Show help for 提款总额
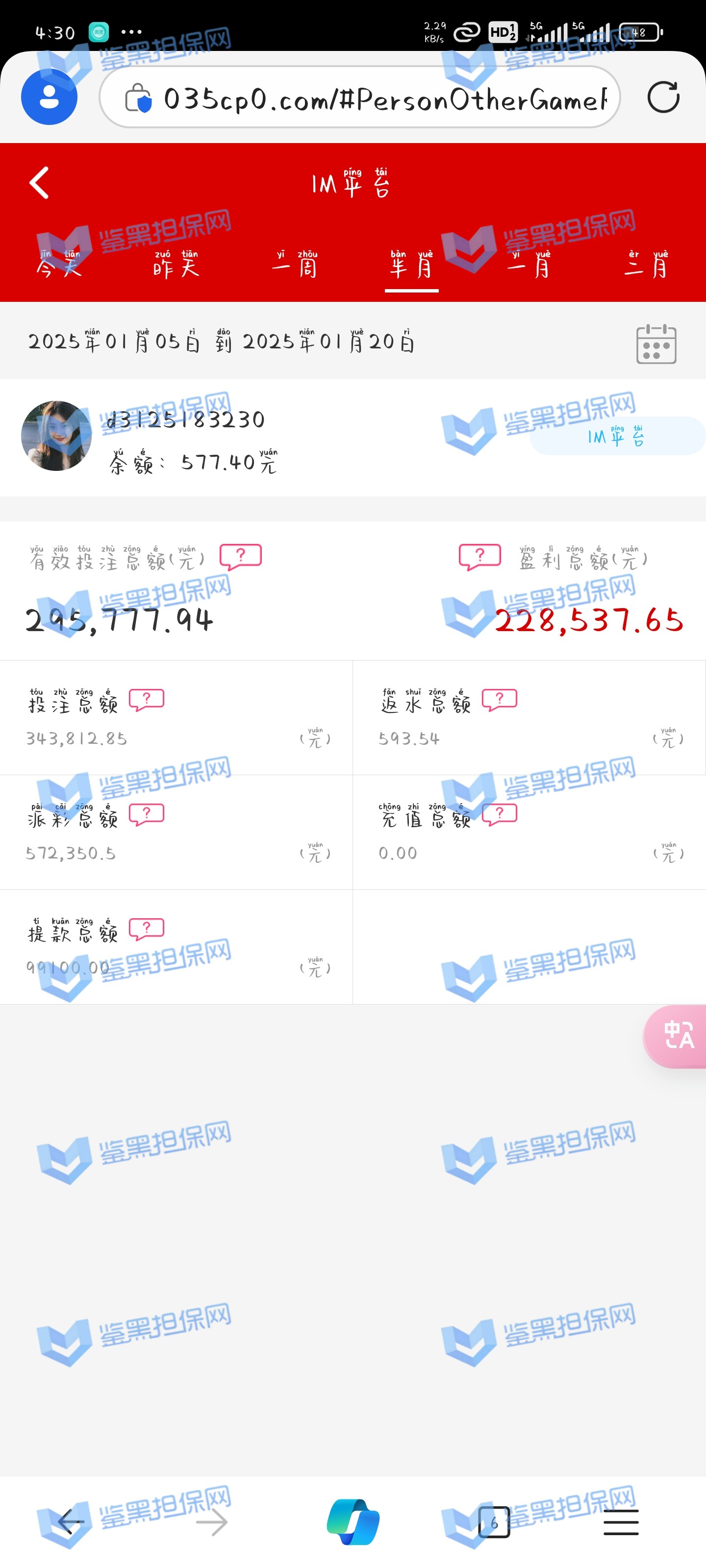Image resolution: width=706 pixels, height=1568 pixels. pos(146,928)
